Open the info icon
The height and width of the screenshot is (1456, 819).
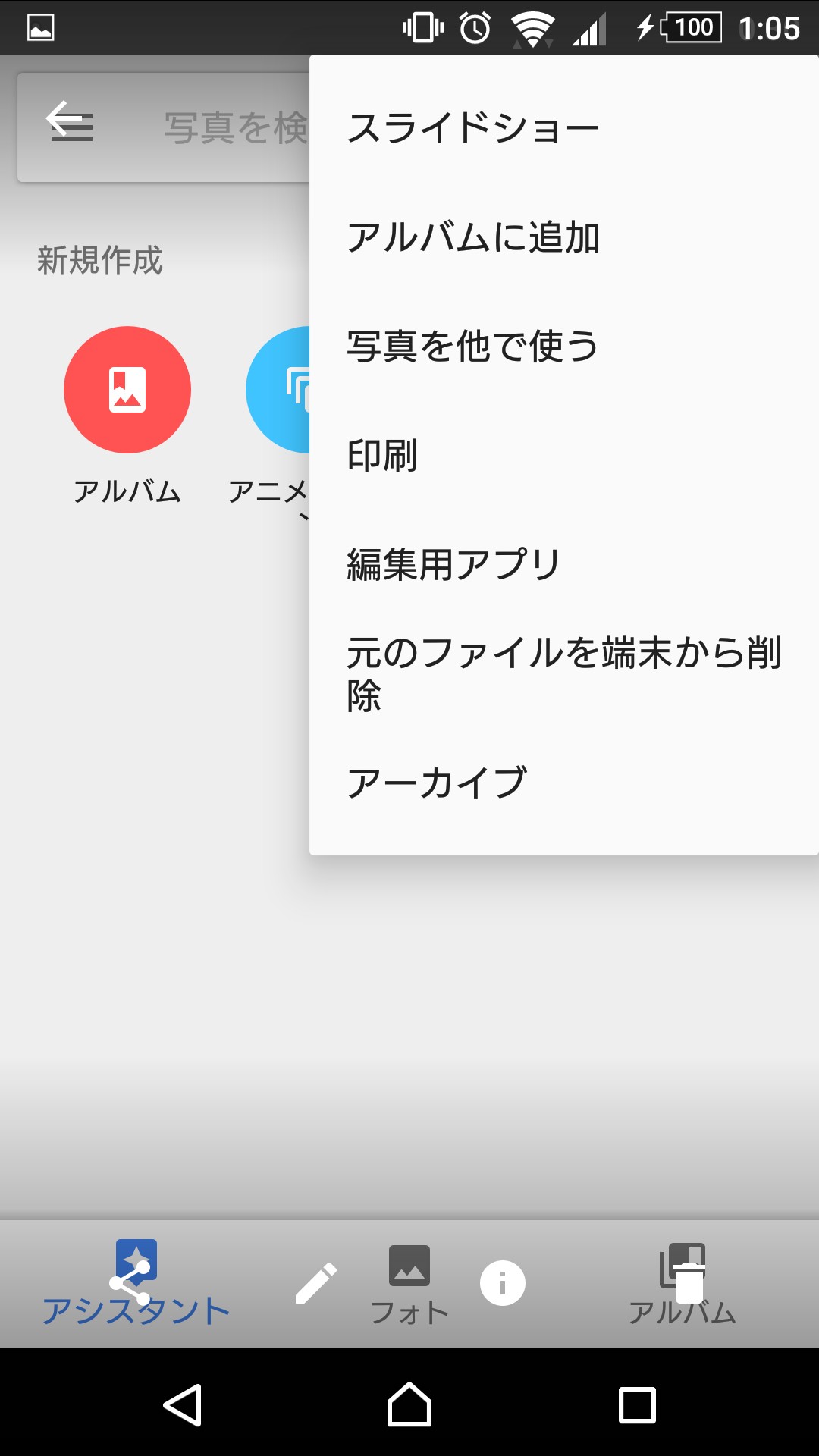[502, 1283]
